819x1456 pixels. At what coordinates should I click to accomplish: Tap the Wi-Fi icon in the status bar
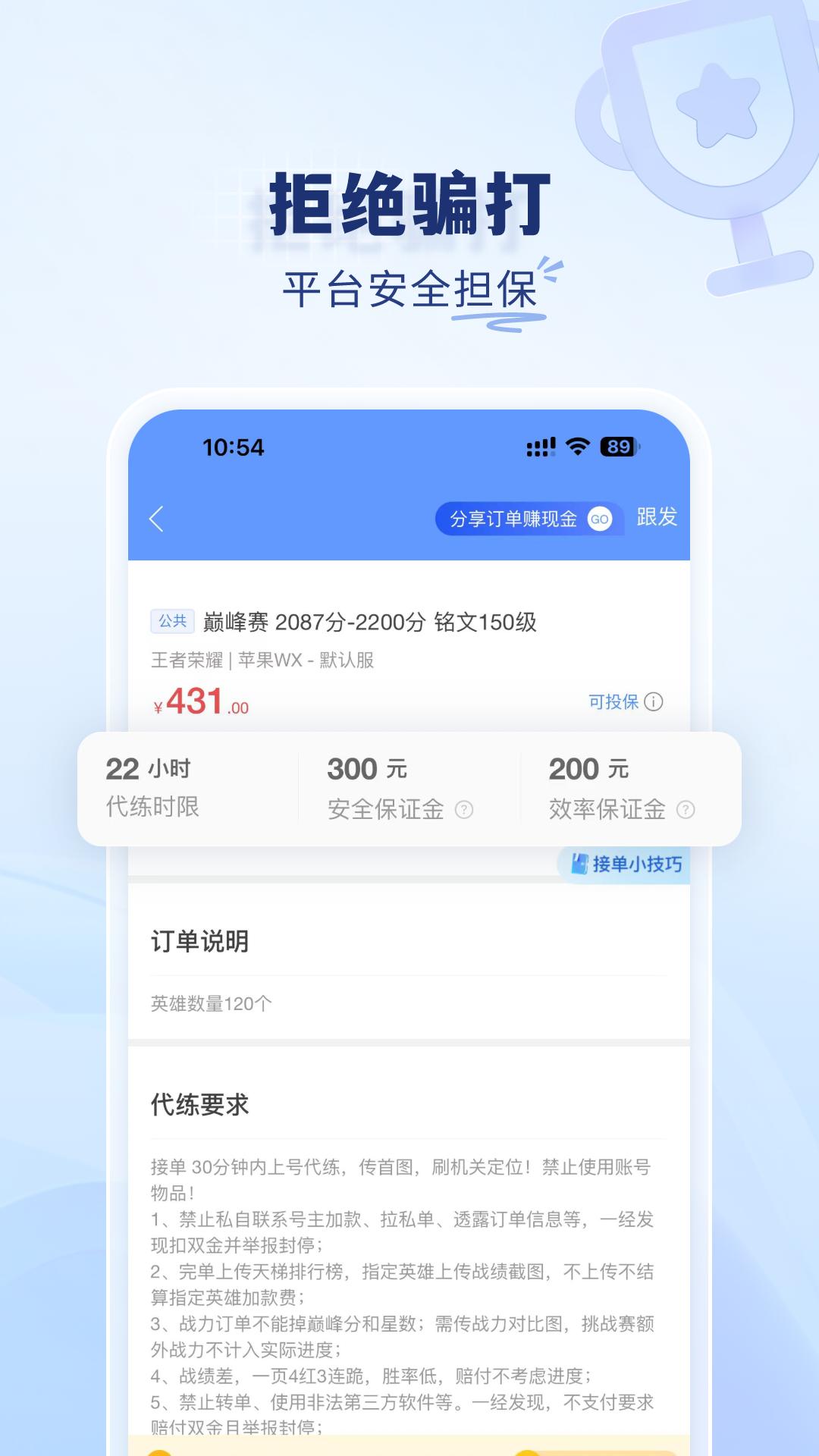coord(576,447)
